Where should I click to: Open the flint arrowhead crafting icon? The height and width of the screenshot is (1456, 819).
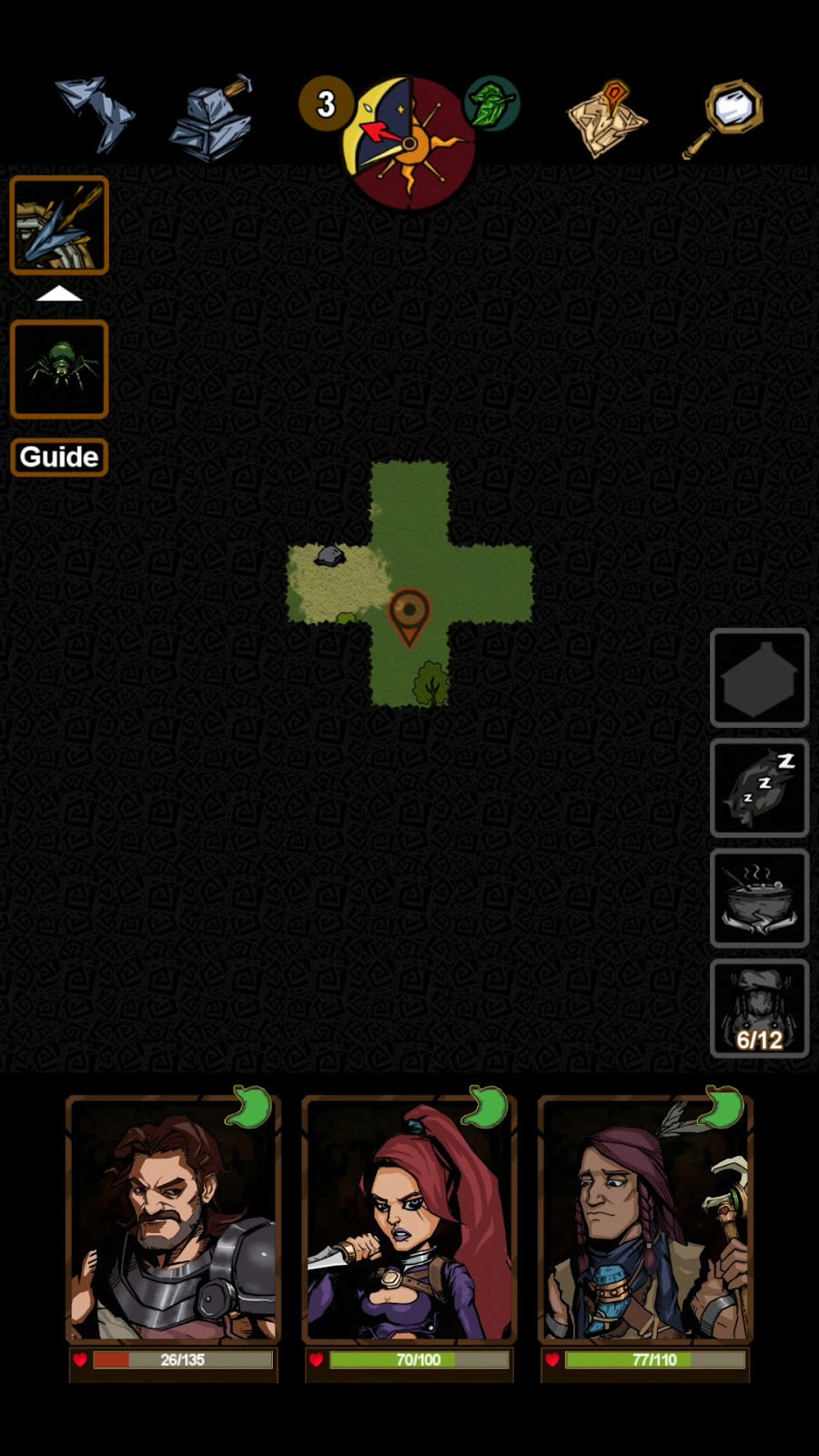click(96, 114)
